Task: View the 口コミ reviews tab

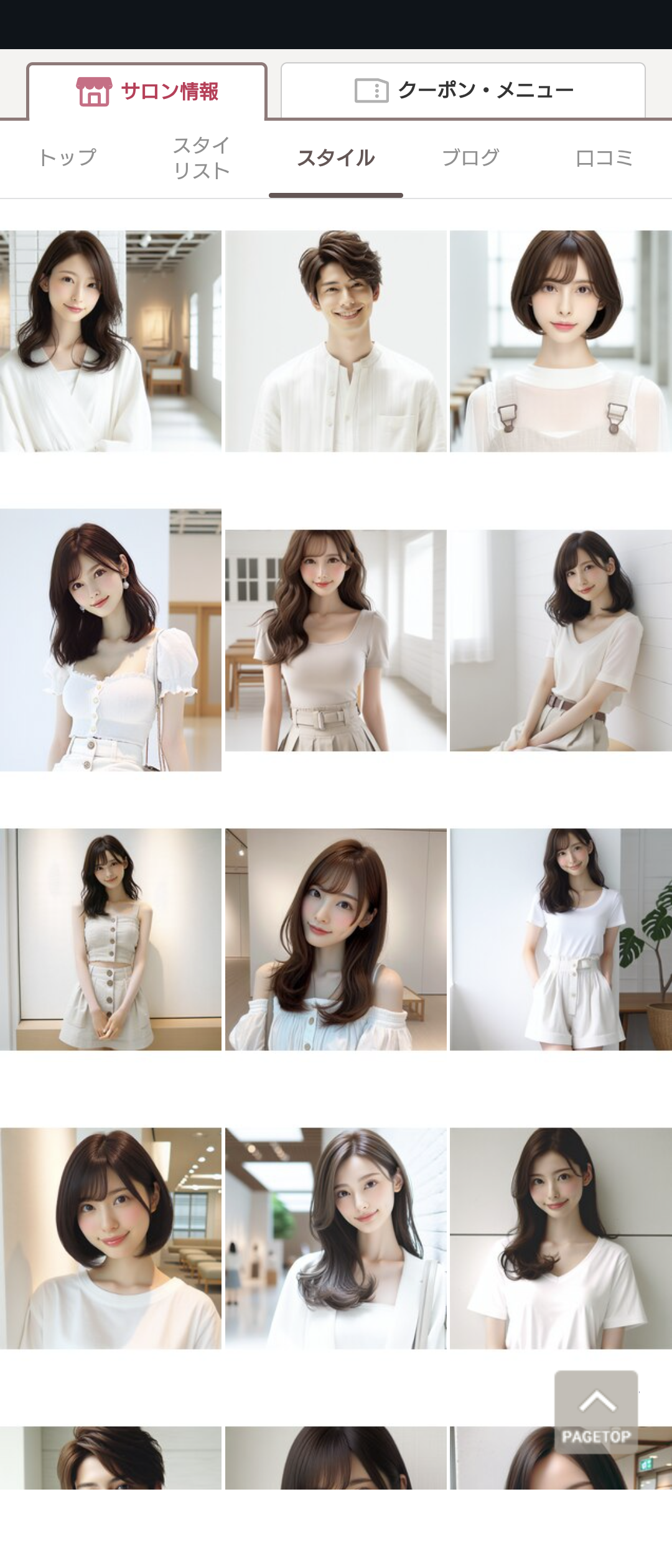Action: pyautogui.click(x=604, y=157)
